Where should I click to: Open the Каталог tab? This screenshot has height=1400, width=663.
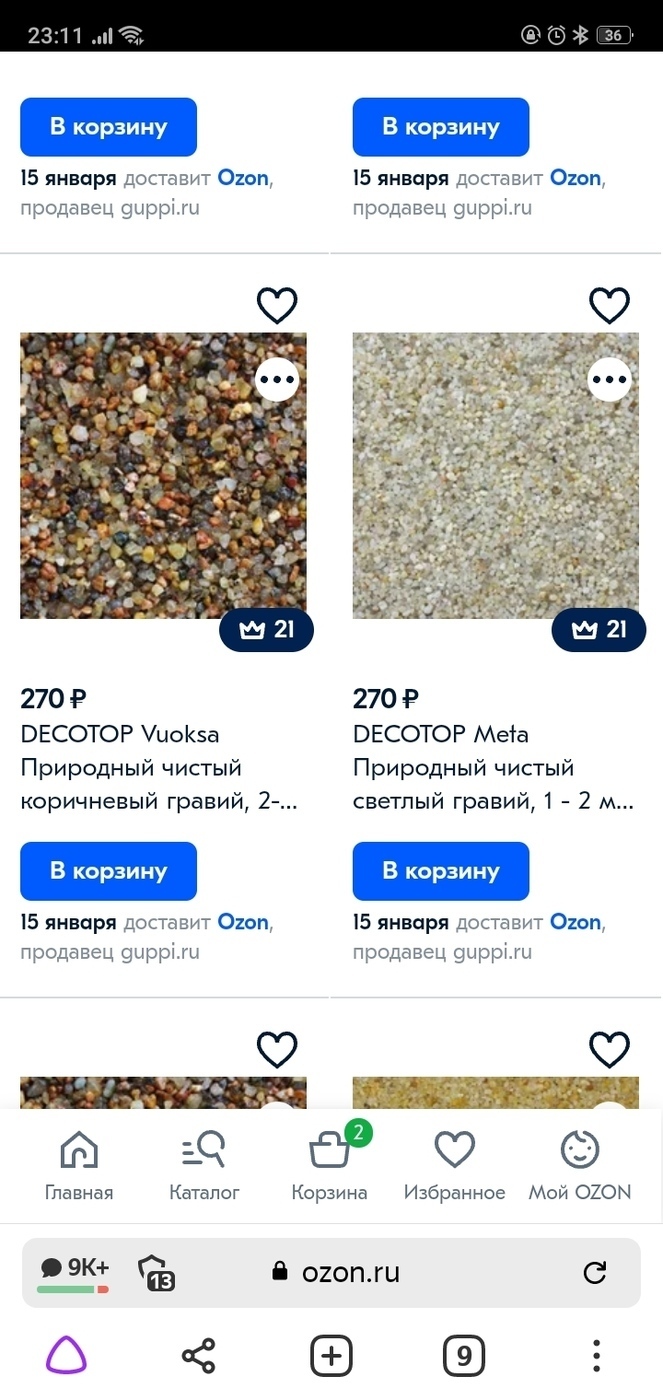(x=204, y=1166)
